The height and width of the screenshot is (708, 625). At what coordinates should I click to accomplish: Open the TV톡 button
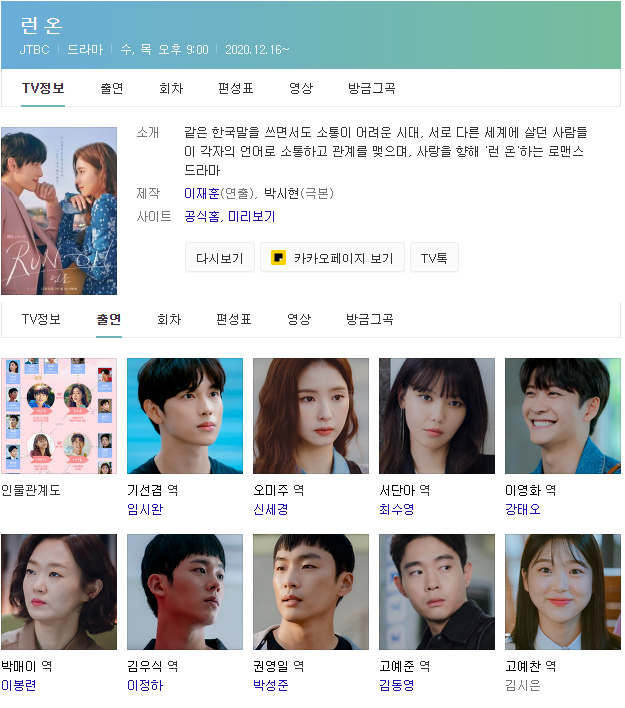[434, 258]
